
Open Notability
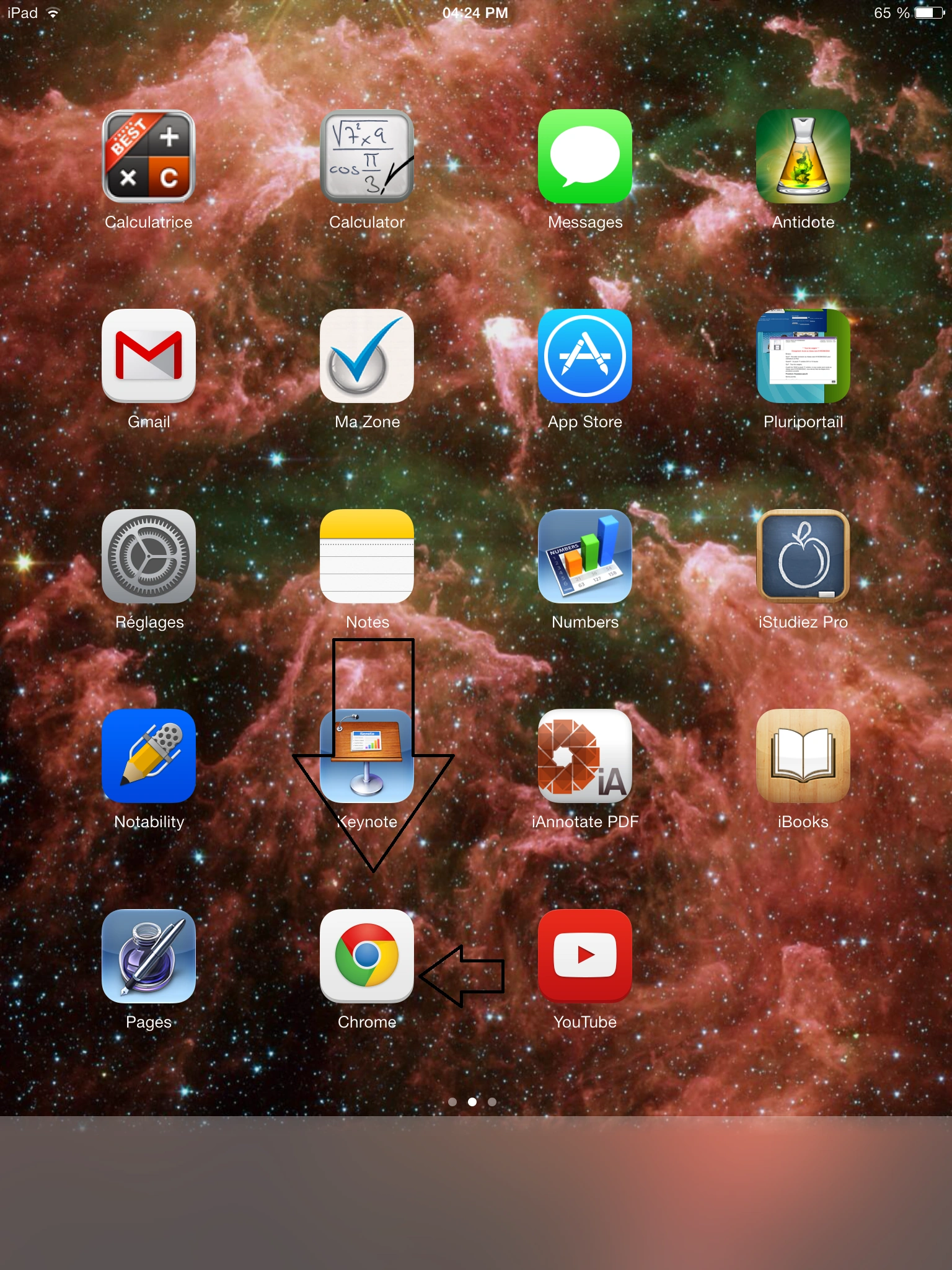pos(149,756)
